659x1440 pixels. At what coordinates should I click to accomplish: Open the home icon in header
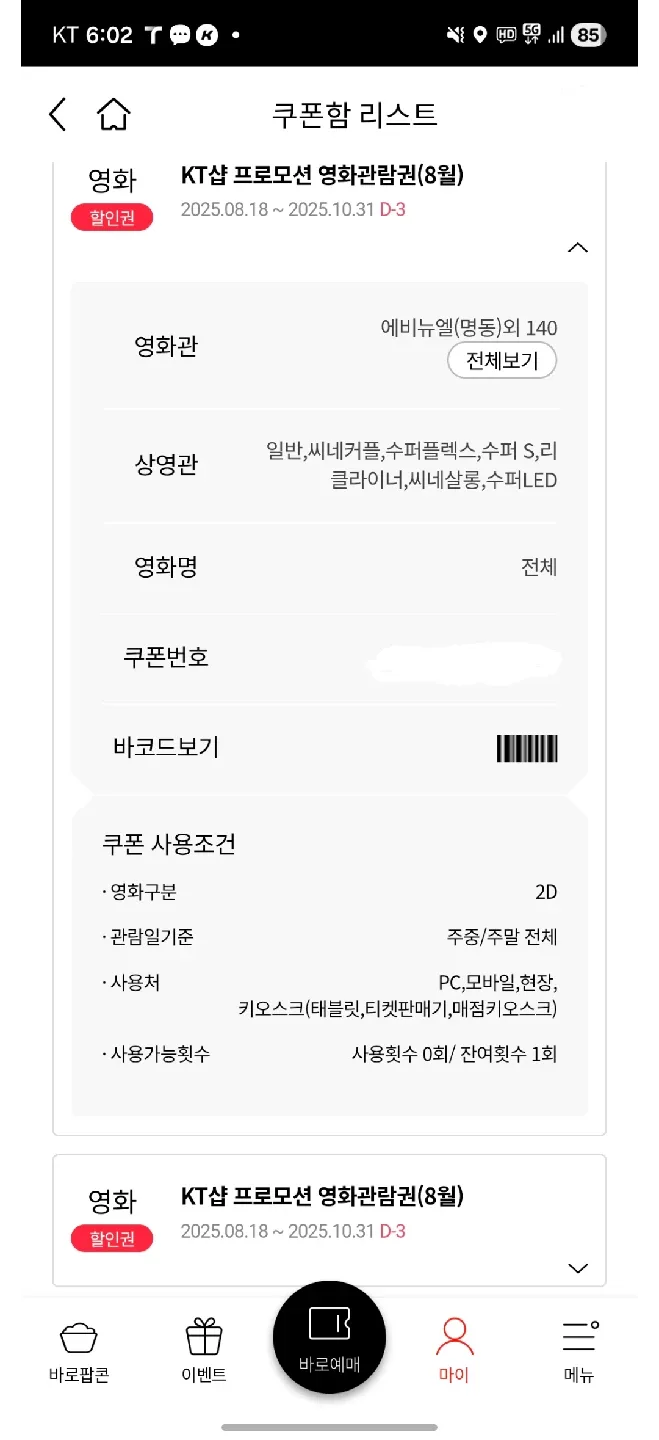(x=114, y=115)
